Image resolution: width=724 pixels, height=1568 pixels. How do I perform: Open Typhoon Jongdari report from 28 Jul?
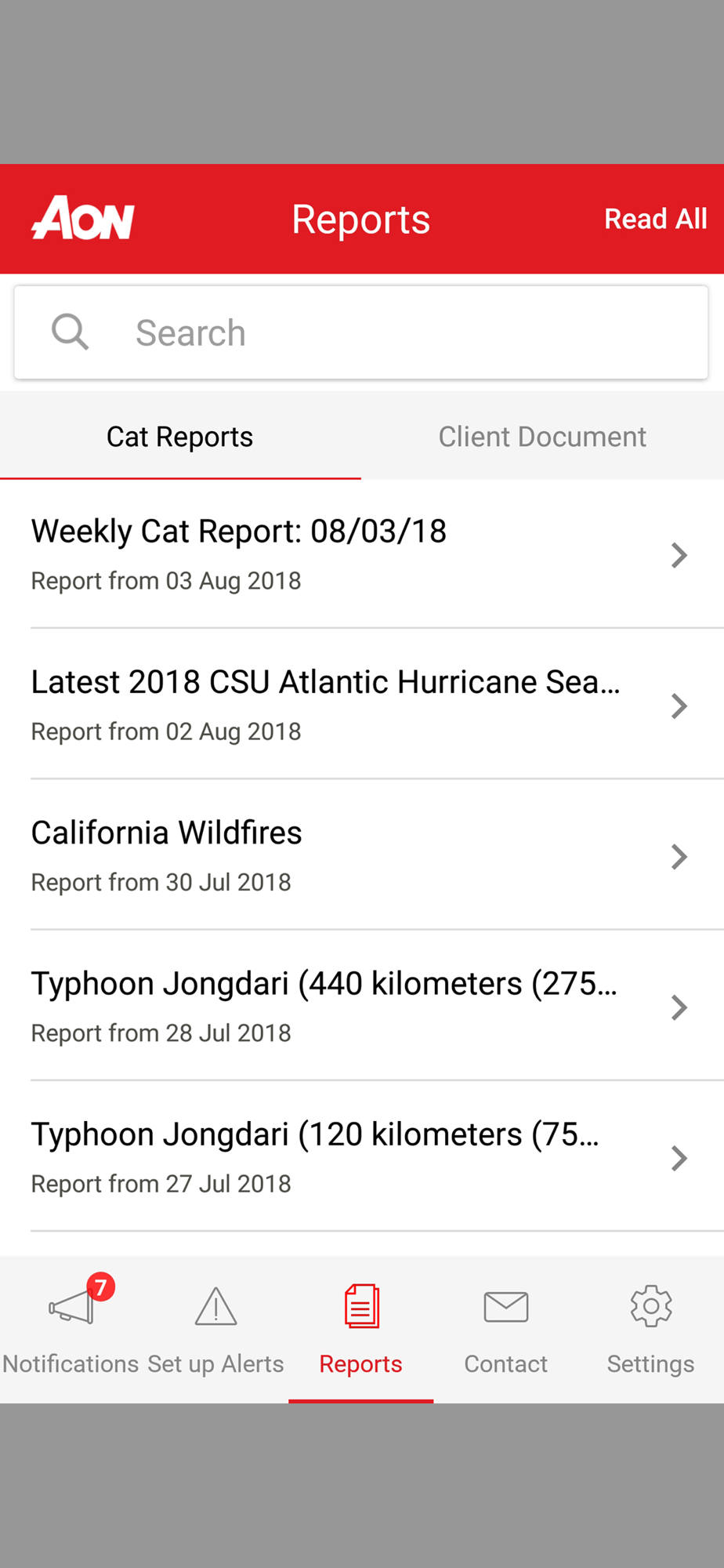pyautogui.click(x=362, y=1006)
